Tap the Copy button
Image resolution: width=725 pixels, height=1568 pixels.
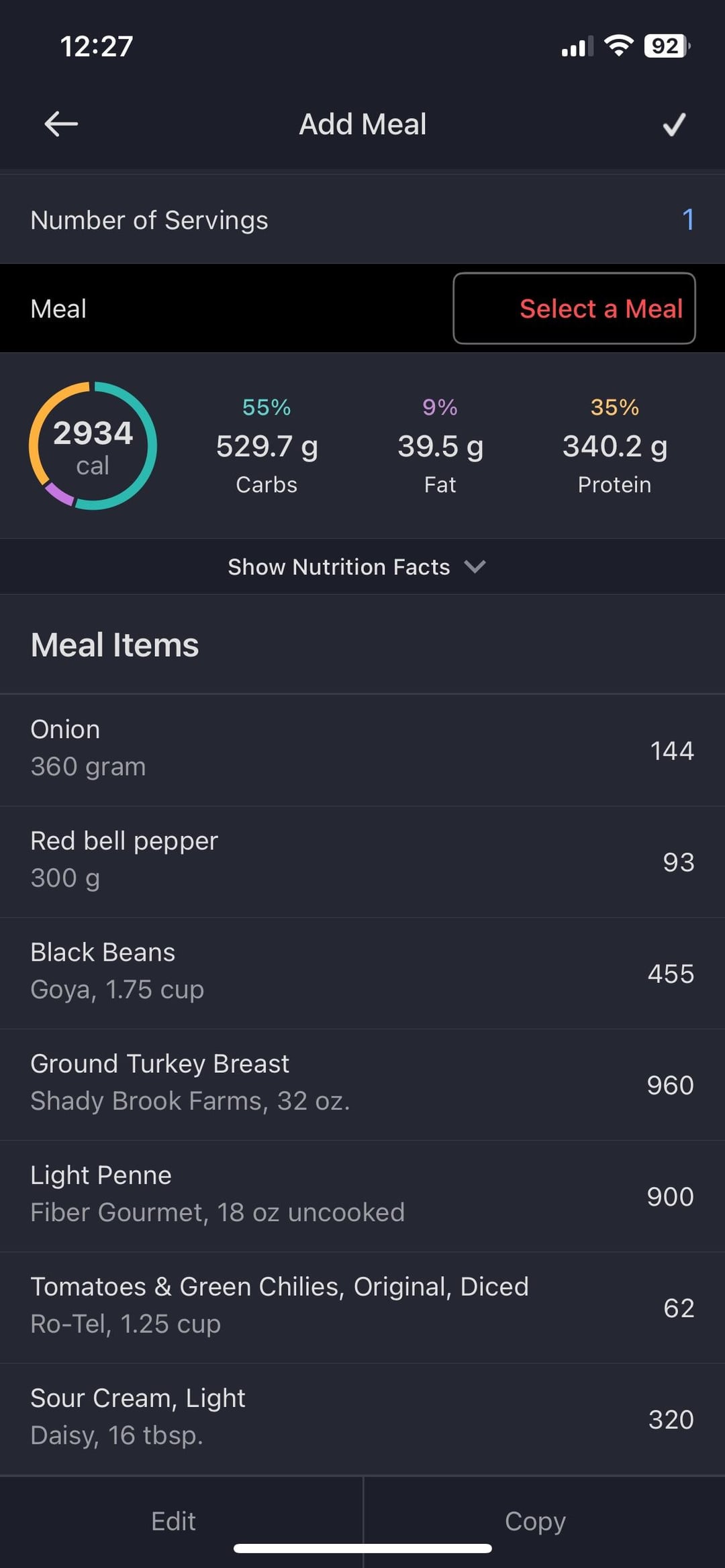(535, 1521)
